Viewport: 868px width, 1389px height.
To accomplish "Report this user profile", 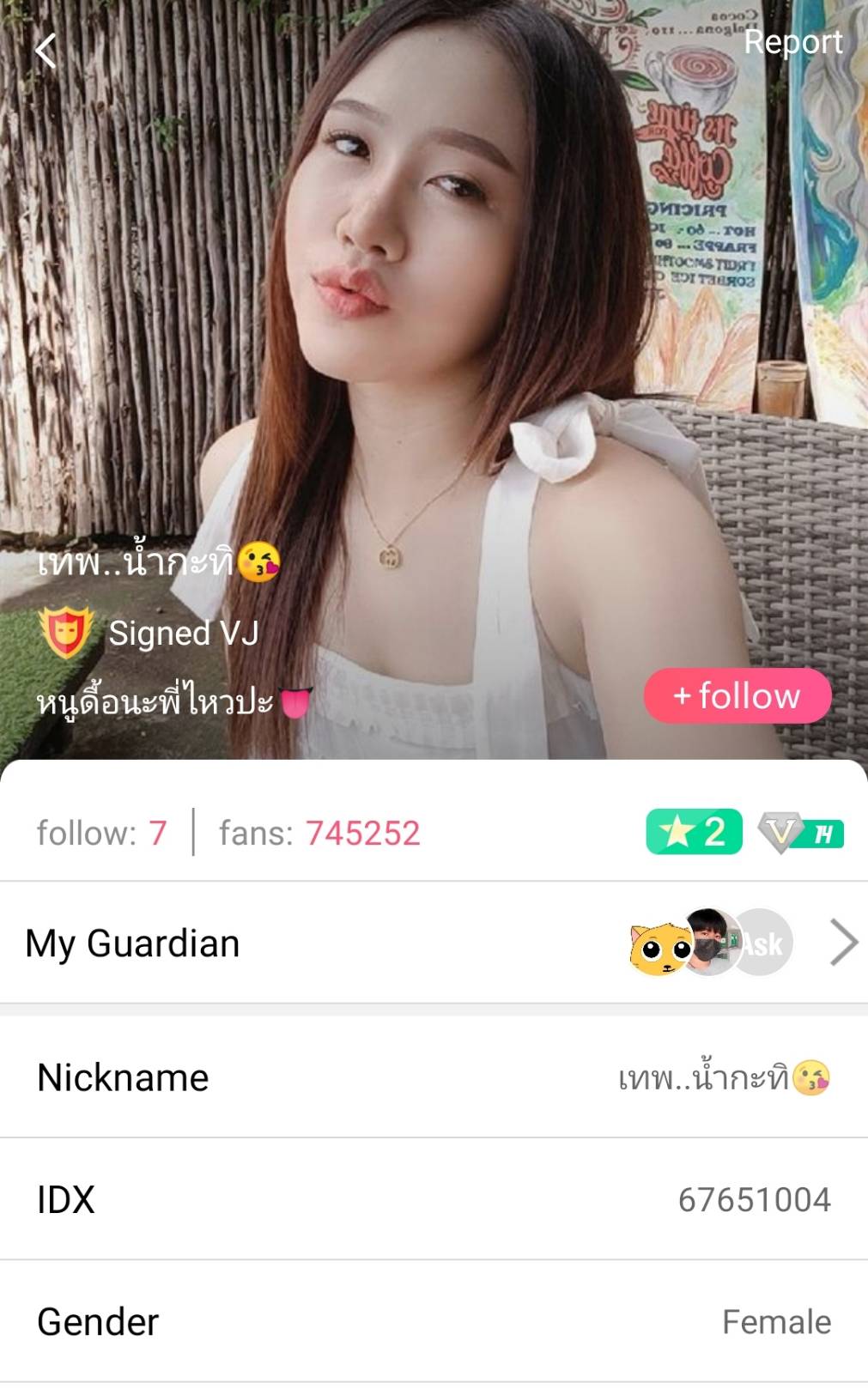I will coord(792,42).
